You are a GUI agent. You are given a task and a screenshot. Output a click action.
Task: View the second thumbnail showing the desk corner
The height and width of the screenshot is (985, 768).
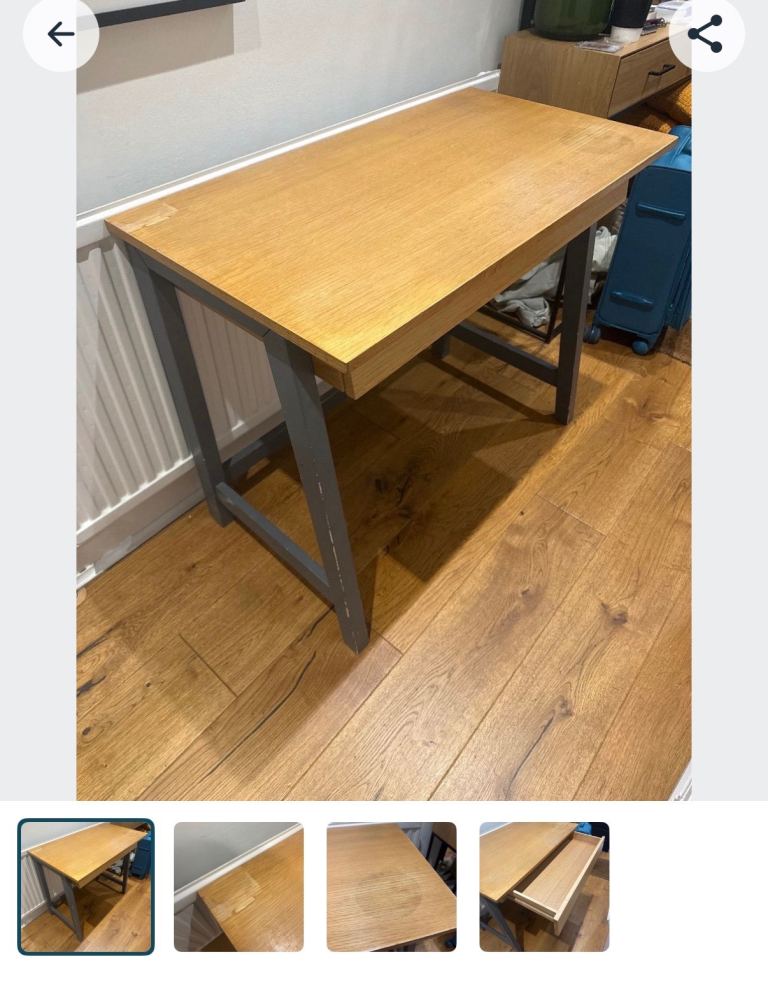[239, 887]
